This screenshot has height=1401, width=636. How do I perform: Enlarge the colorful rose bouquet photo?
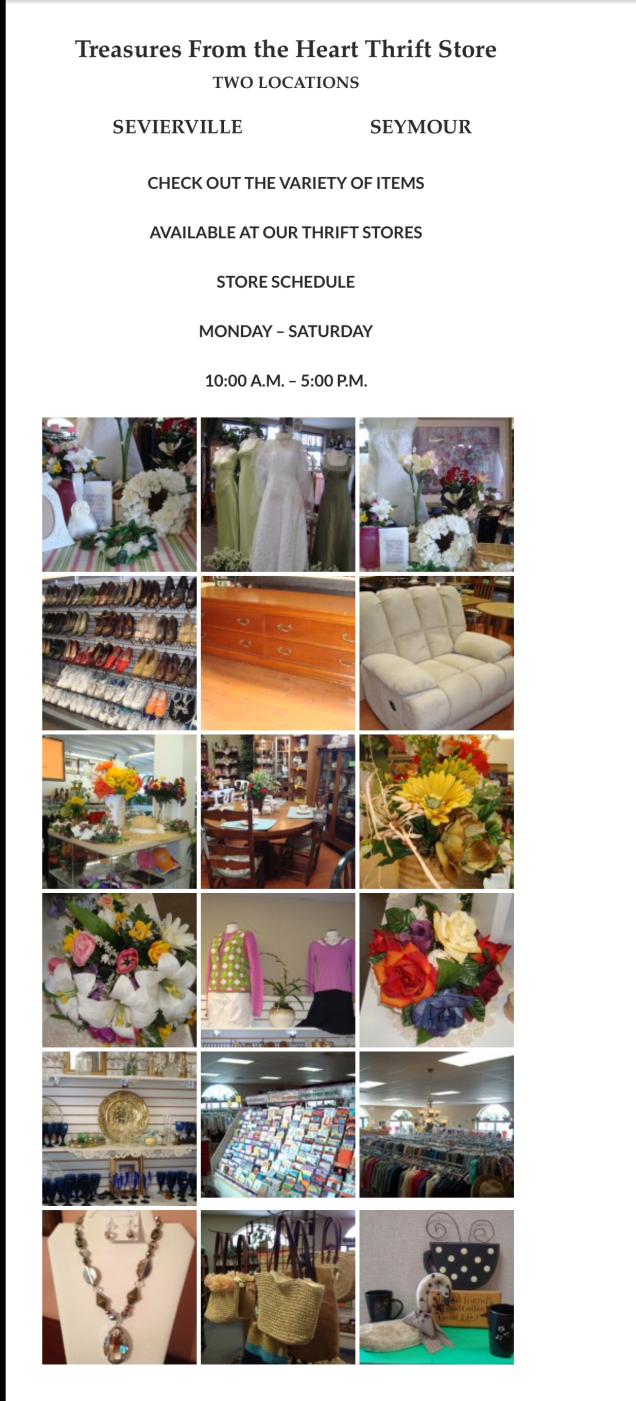(x=436, y=970)
